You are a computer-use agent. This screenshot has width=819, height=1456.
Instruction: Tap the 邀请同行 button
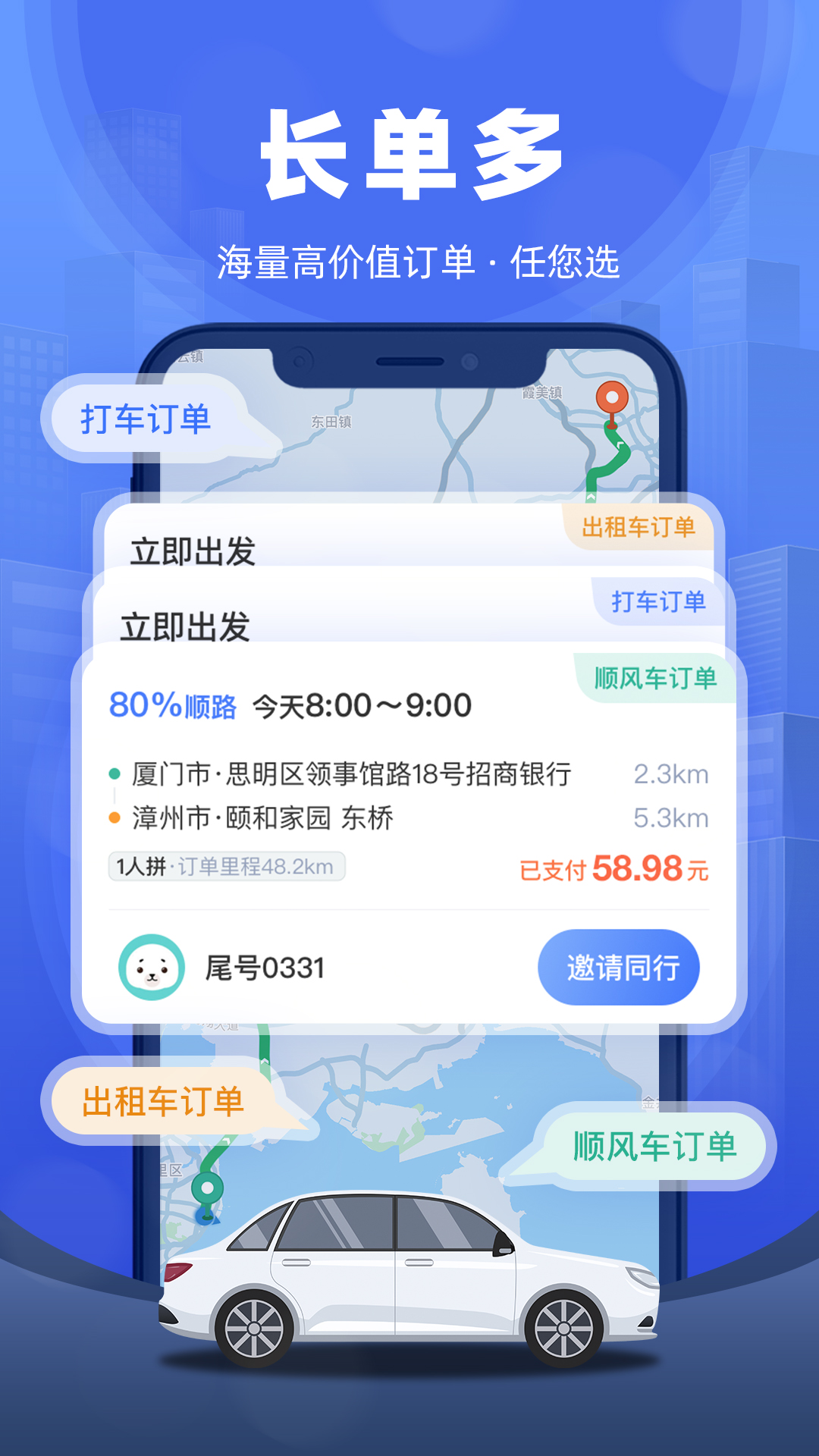(x=620, y=968)
